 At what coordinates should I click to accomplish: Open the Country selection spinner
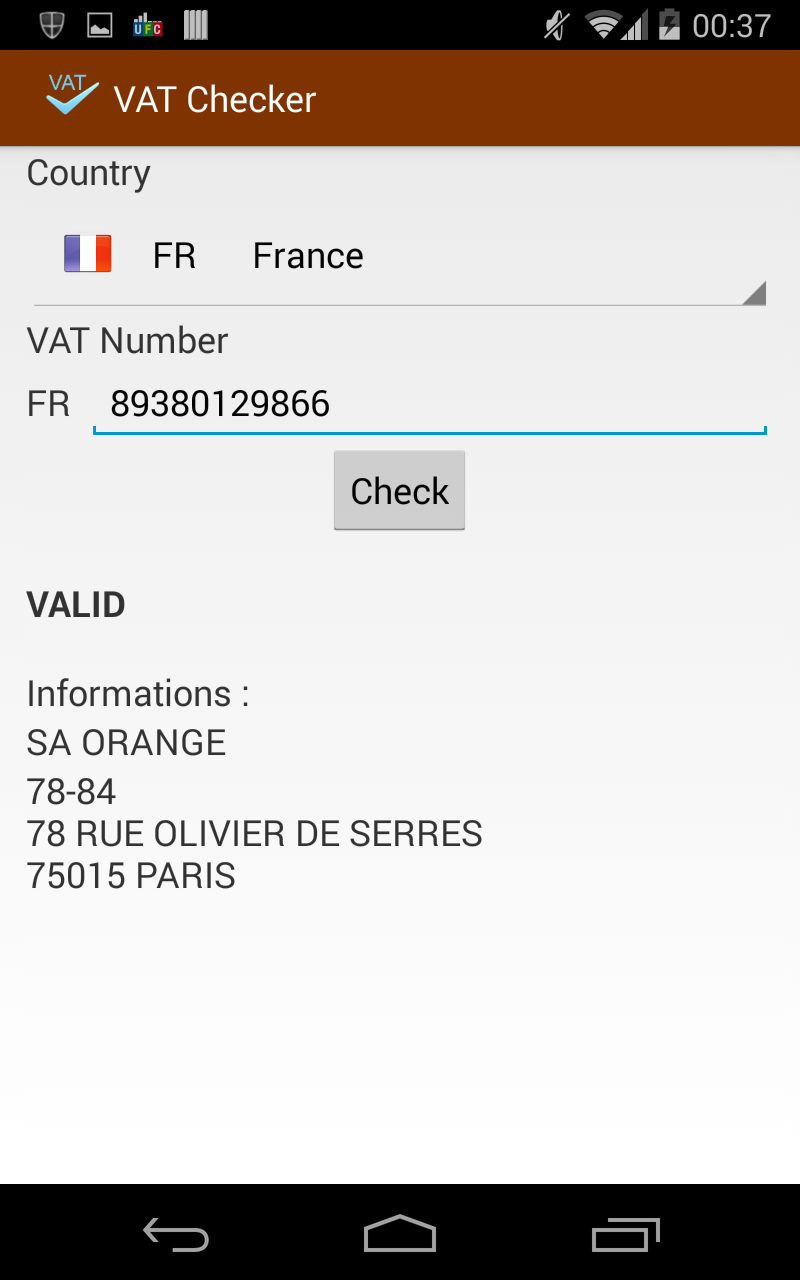[399, 255]
